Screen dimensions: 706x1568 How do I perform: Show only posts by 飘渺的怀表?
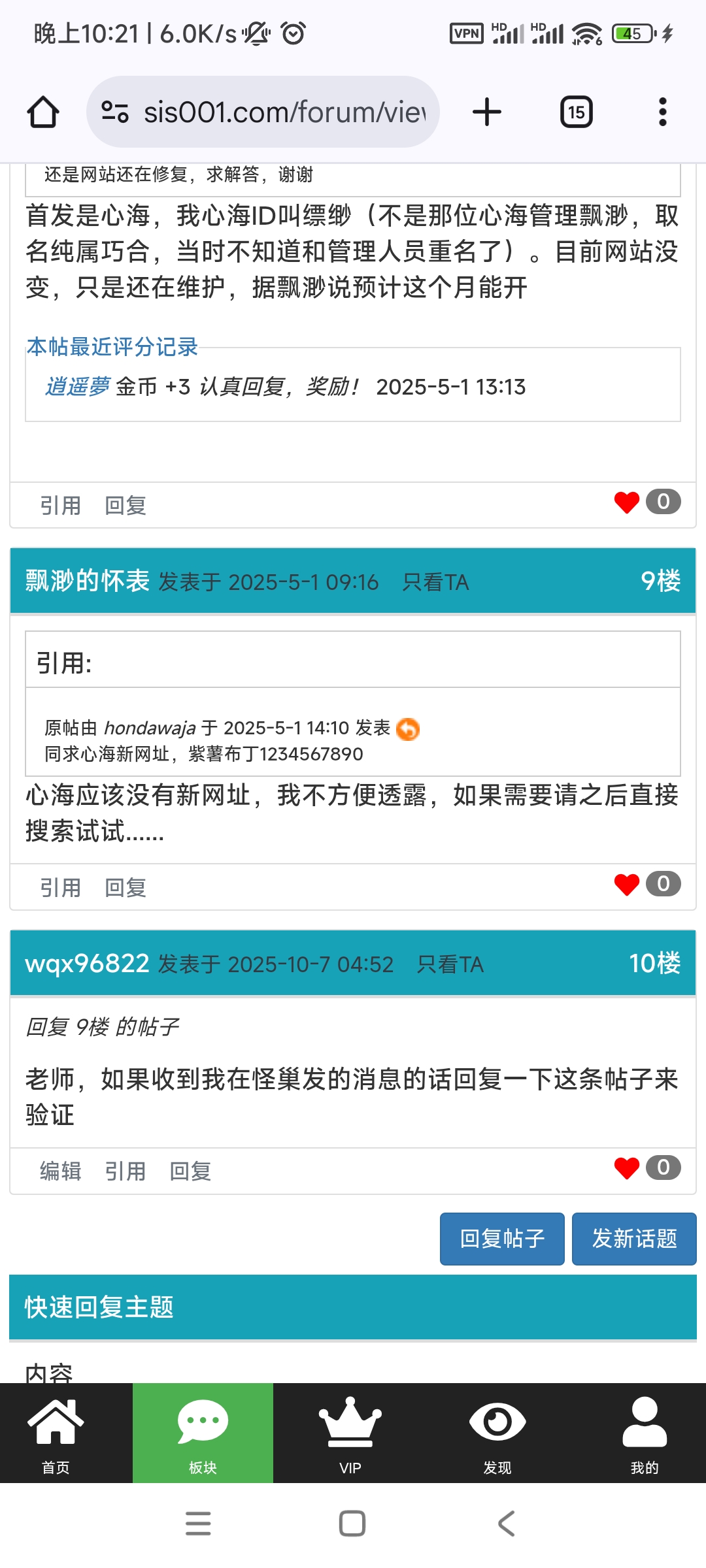435,582
